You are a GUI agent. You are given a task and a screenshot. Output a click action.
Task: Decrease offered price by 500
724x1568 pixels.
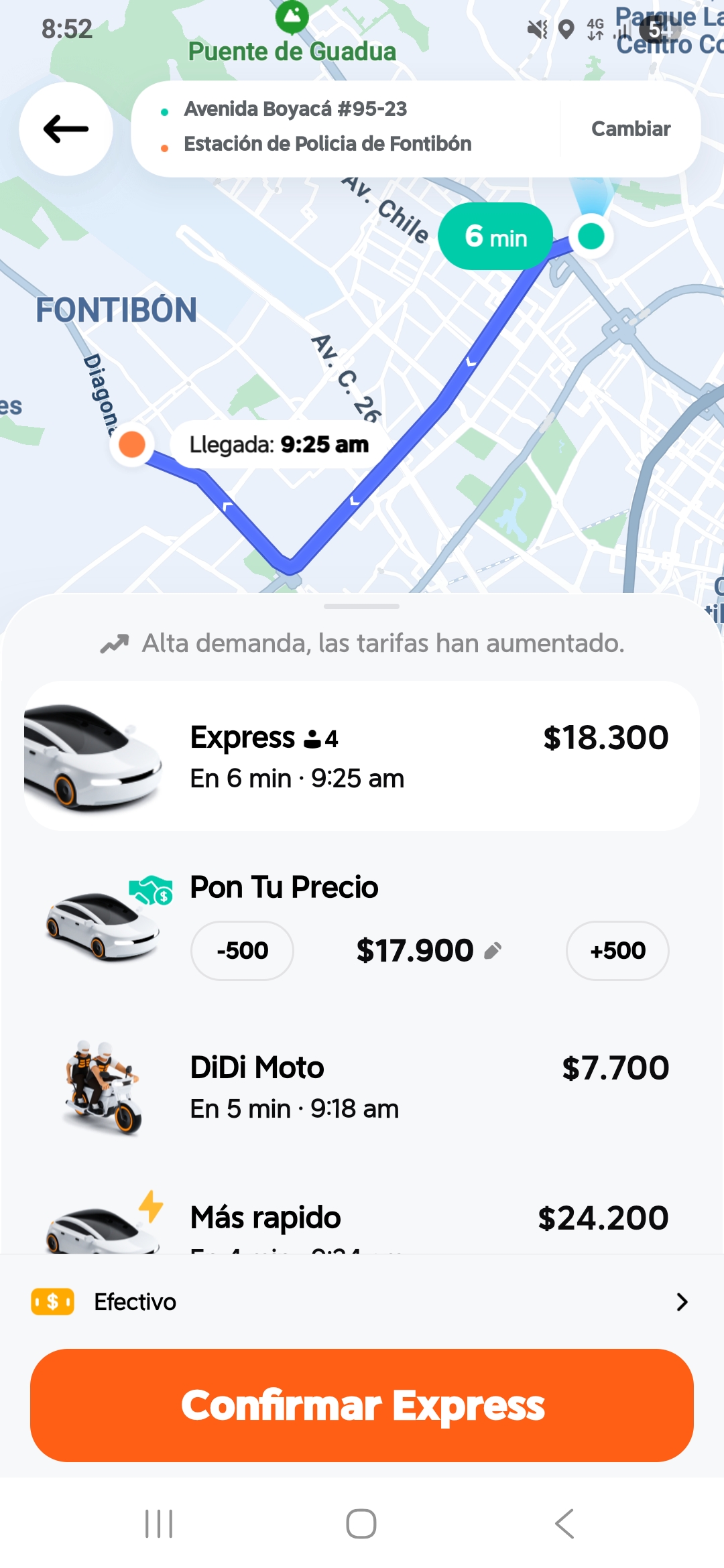click(242, 950)
